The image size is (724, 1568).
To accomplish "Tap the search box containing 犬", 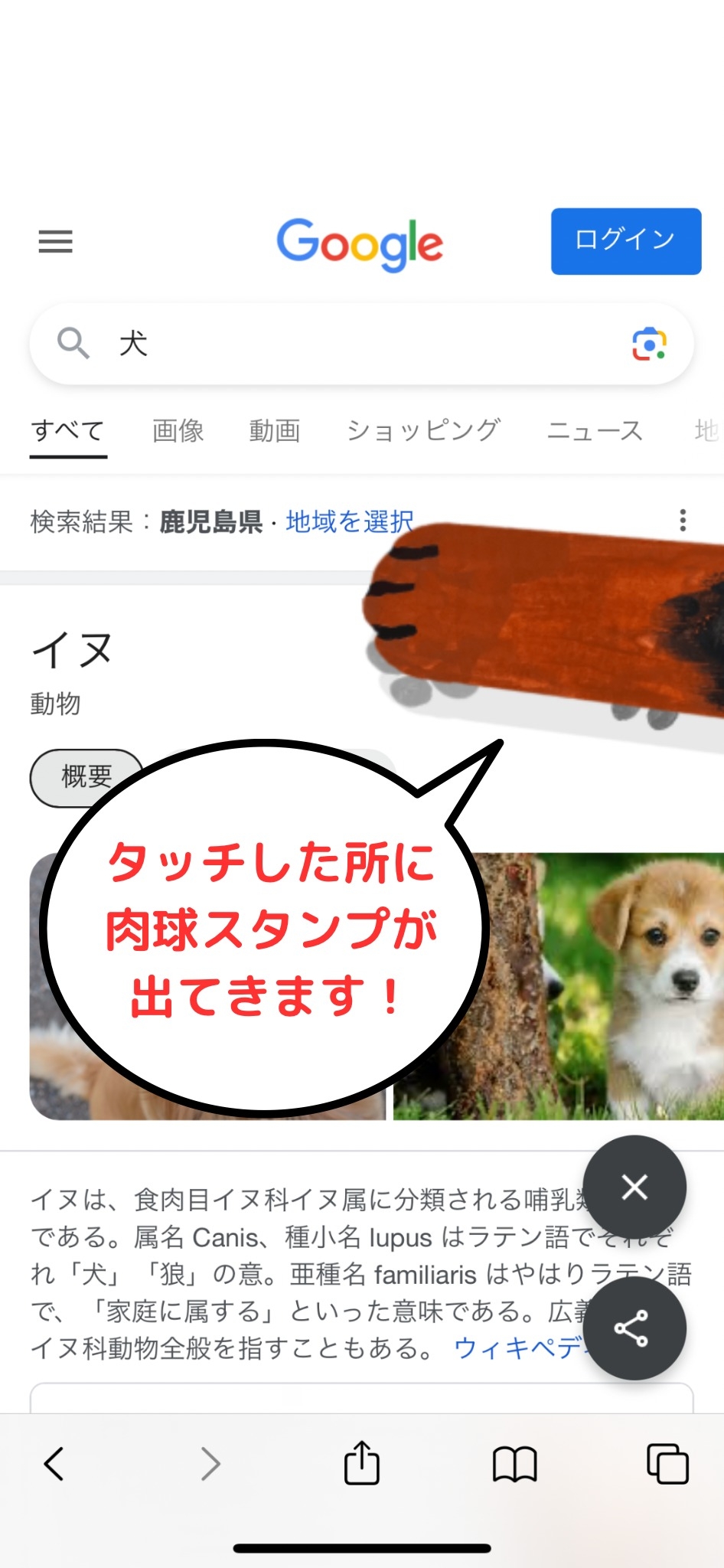I will [x=344, y=344].
